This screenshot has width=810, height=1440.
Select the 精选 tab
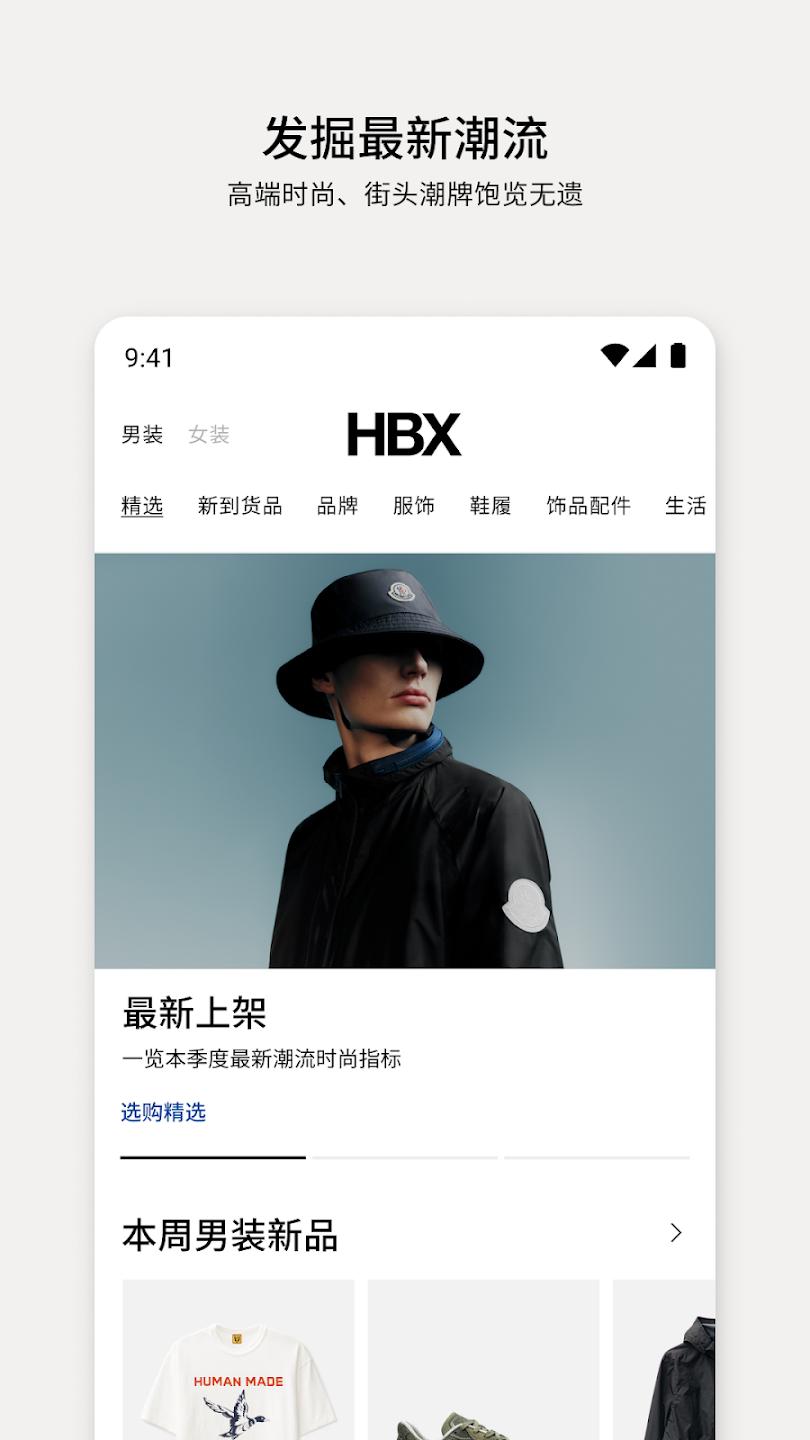[141, 506]
